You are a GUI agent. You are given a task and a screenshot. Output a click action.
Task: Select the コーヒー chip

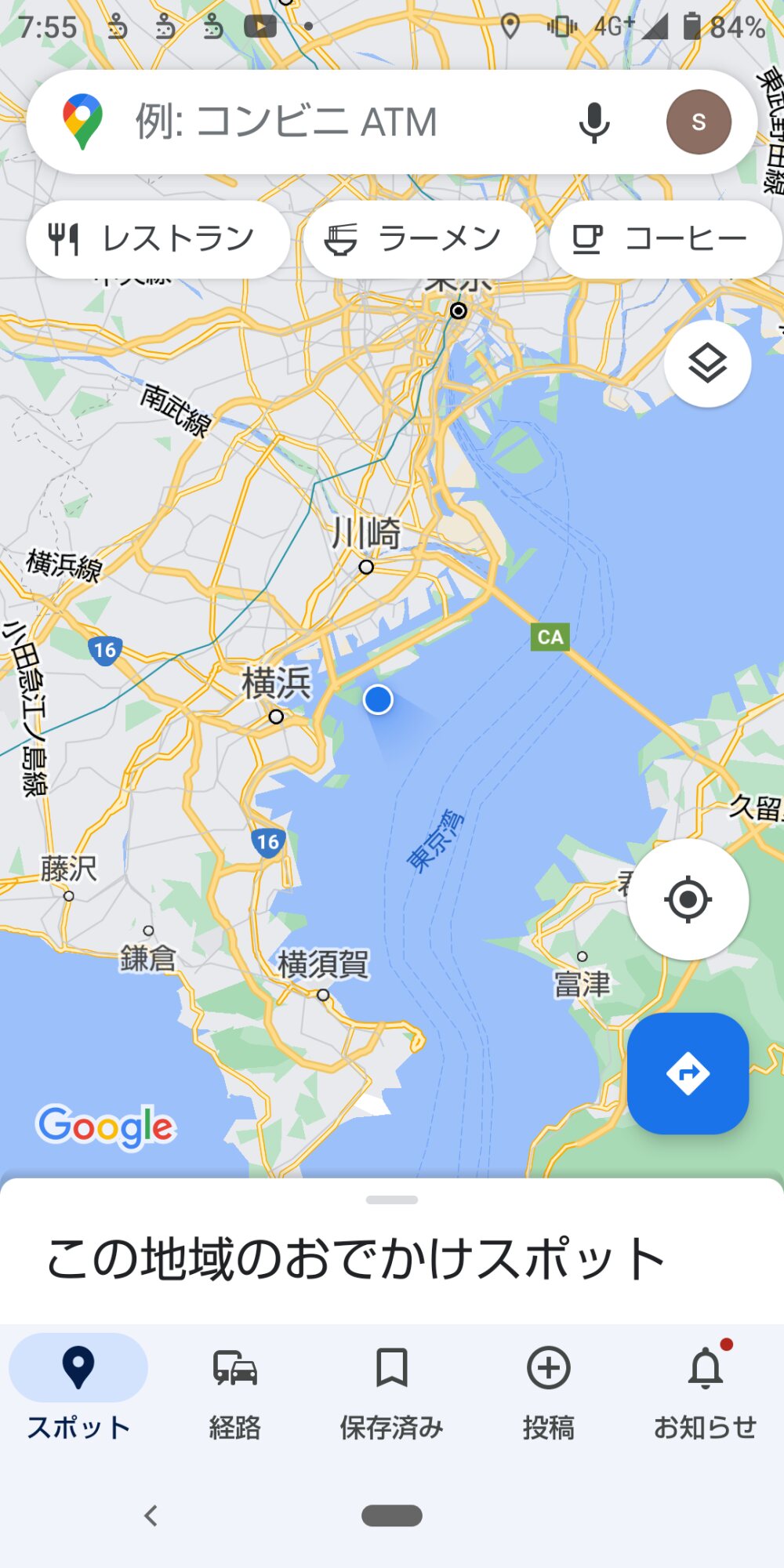point(665,239)
